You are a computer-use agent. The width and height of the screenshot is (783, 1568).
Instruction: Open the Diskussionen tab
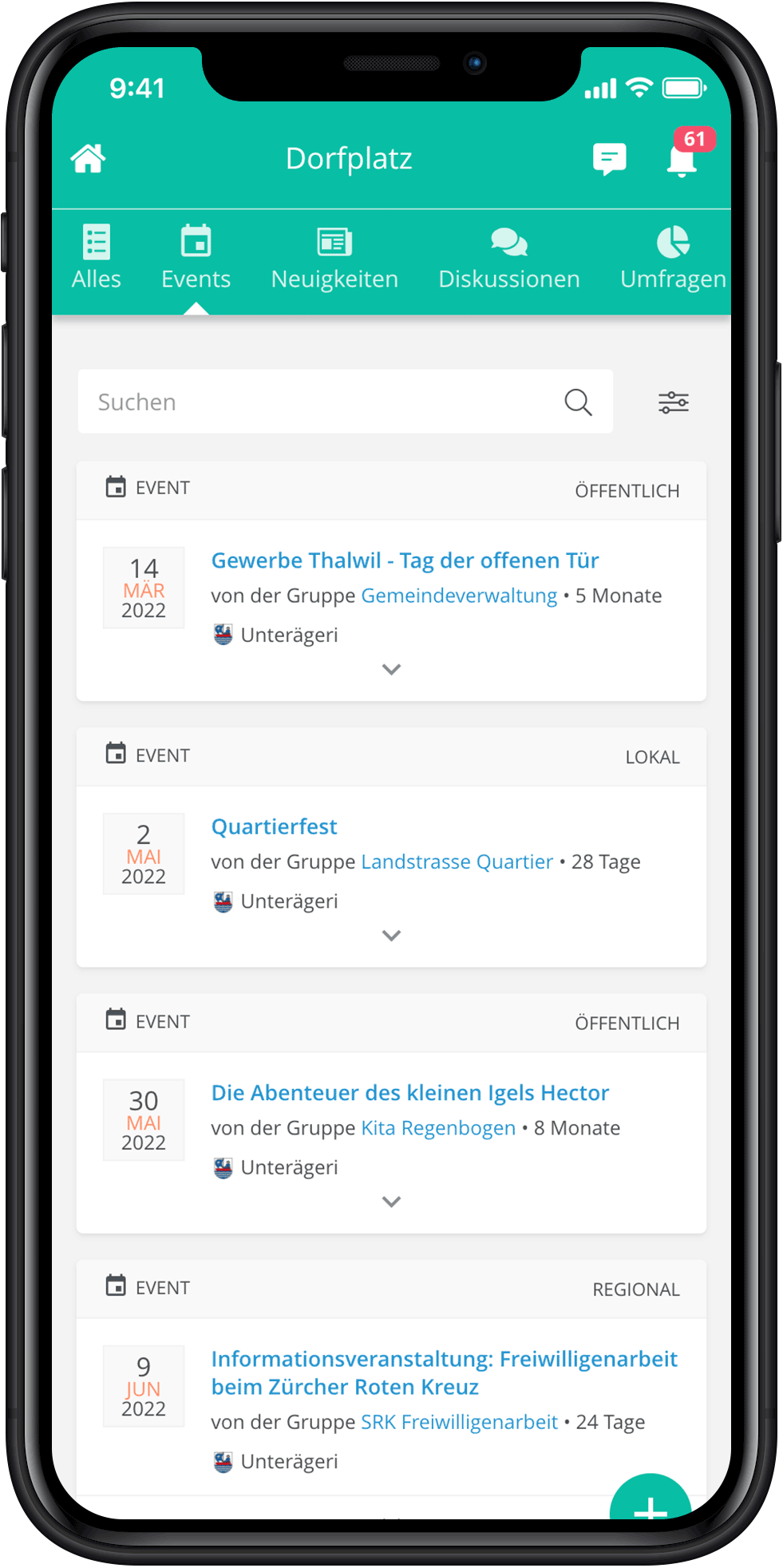click(x=509, y=257)
